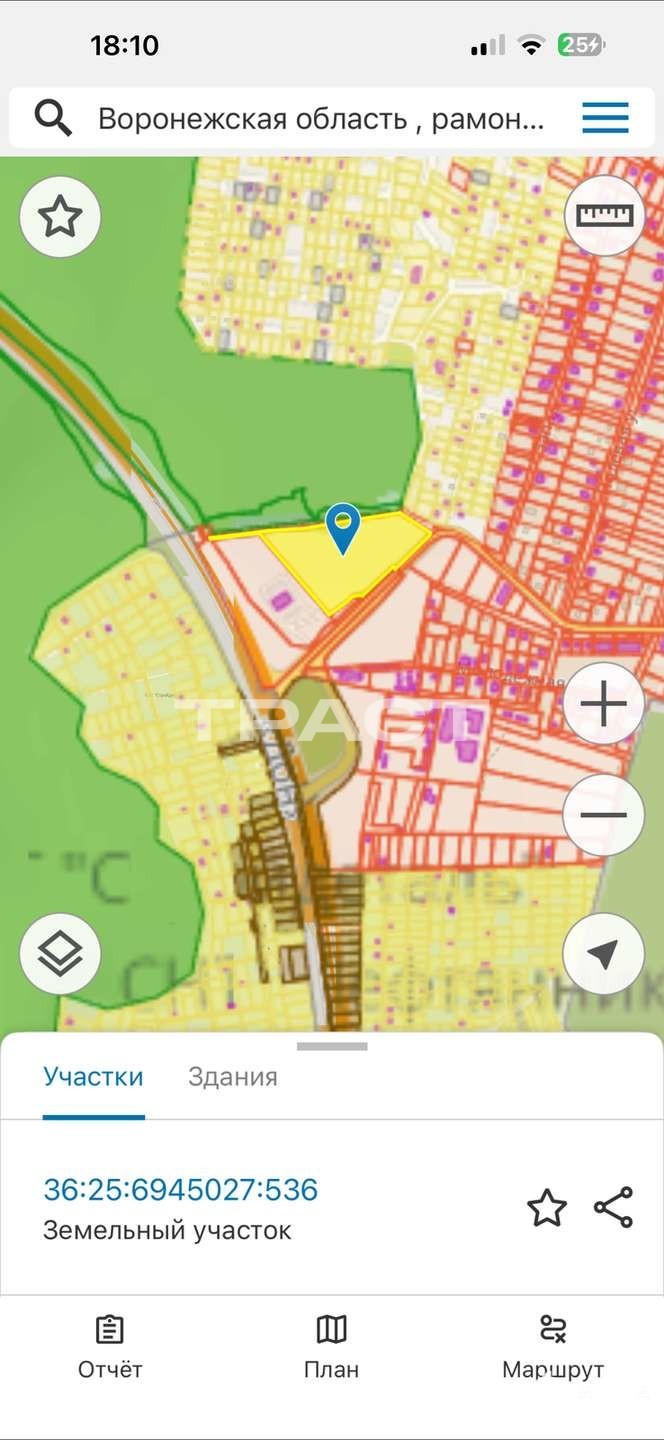
Task: Activate the ruler measurement tool
Action: coord(604,215)
